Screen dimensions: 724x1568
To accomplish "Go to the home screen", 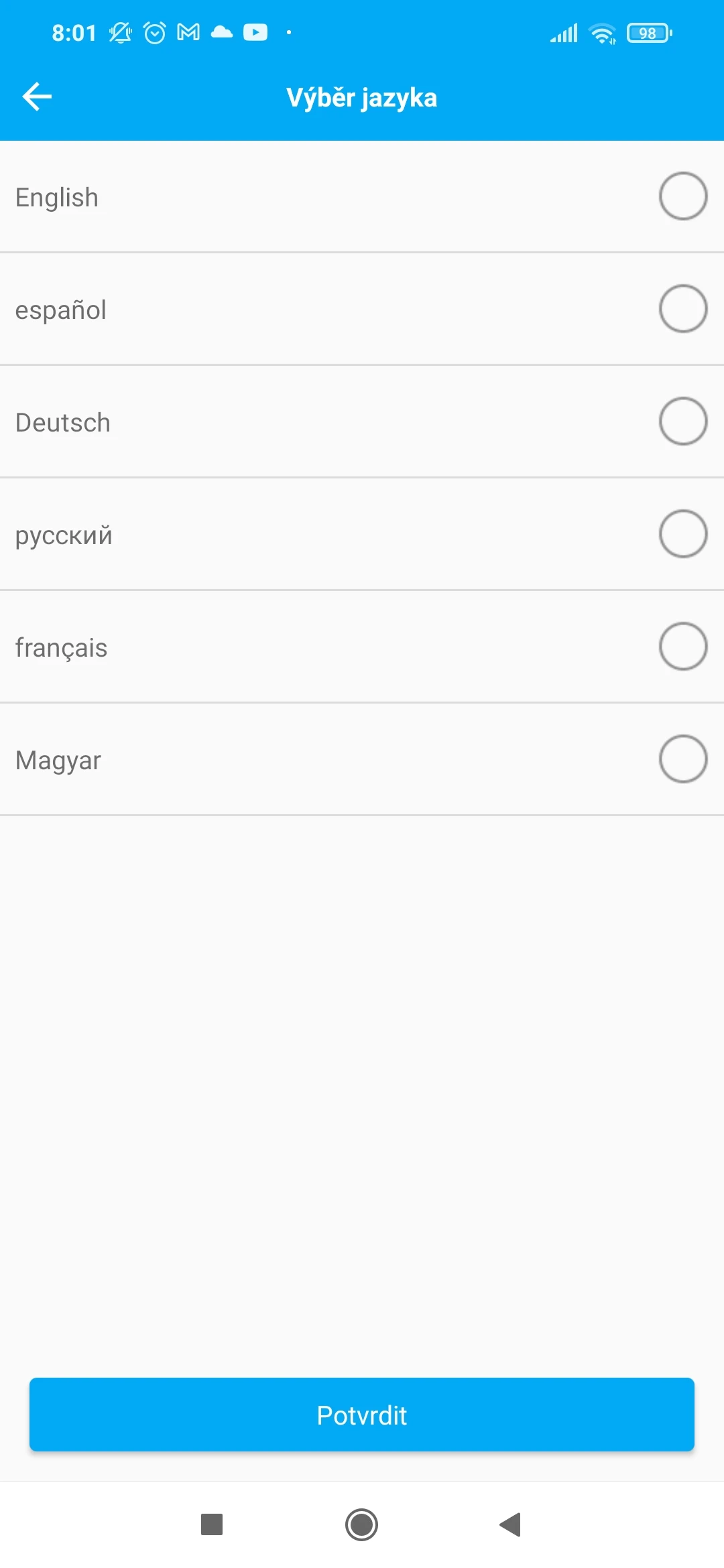I will click(x=362, y=1524).
